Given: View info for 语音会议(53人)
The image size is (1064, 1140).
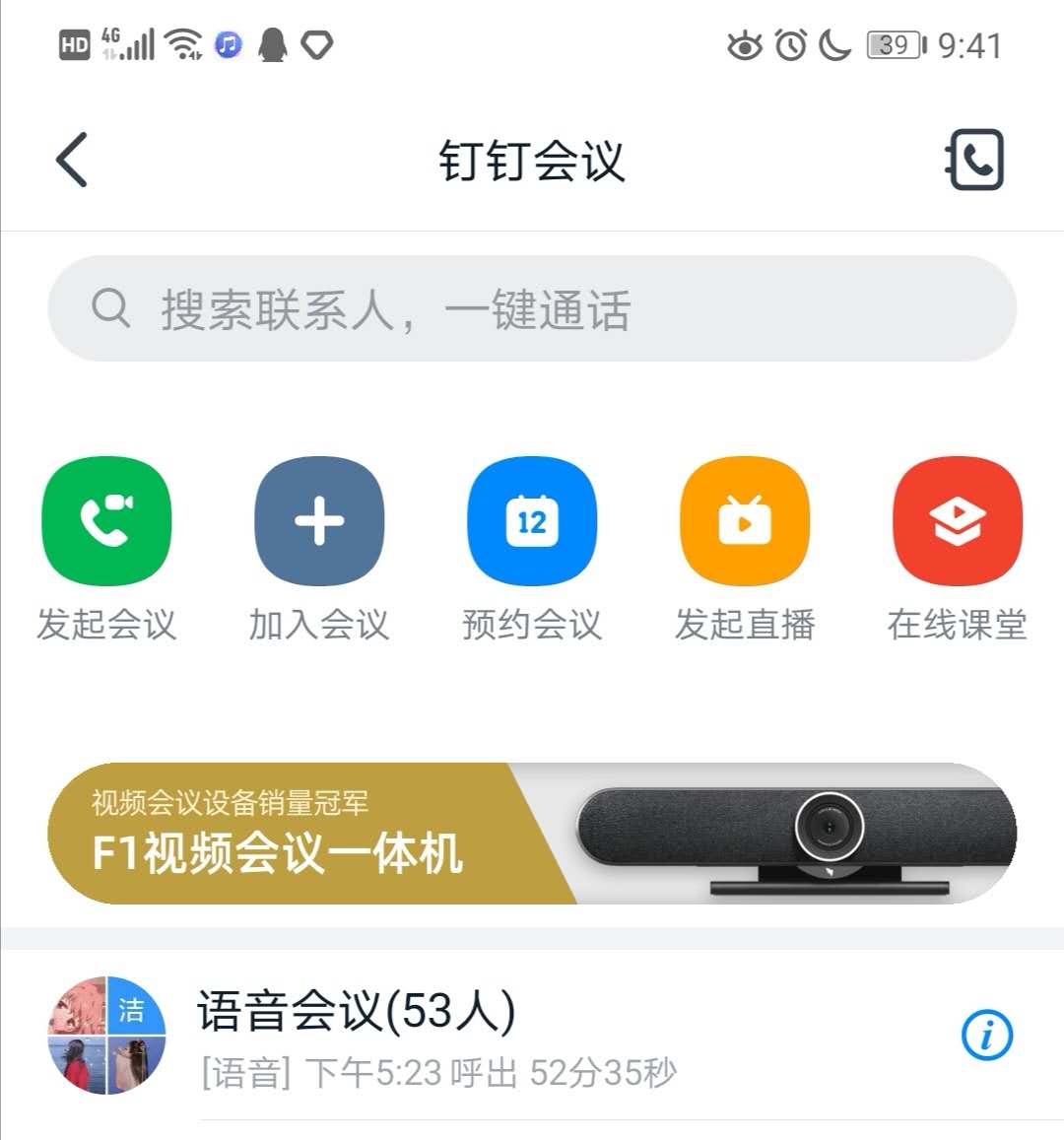Looking at the screenshot, I should (986, 1036).
